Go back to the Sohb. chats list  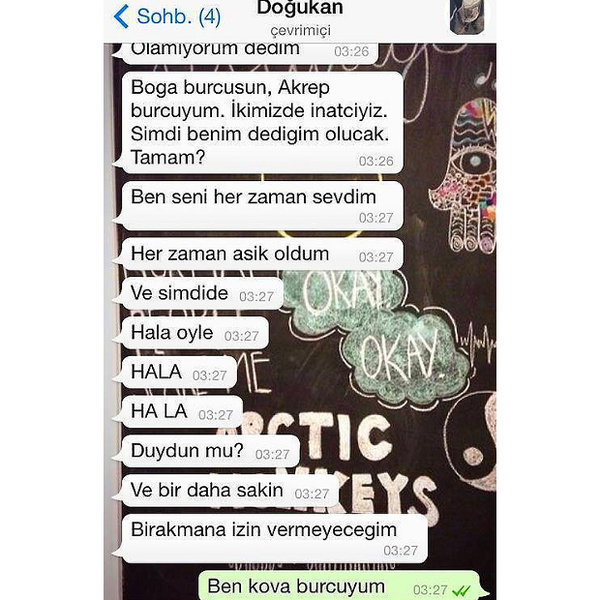165,16
